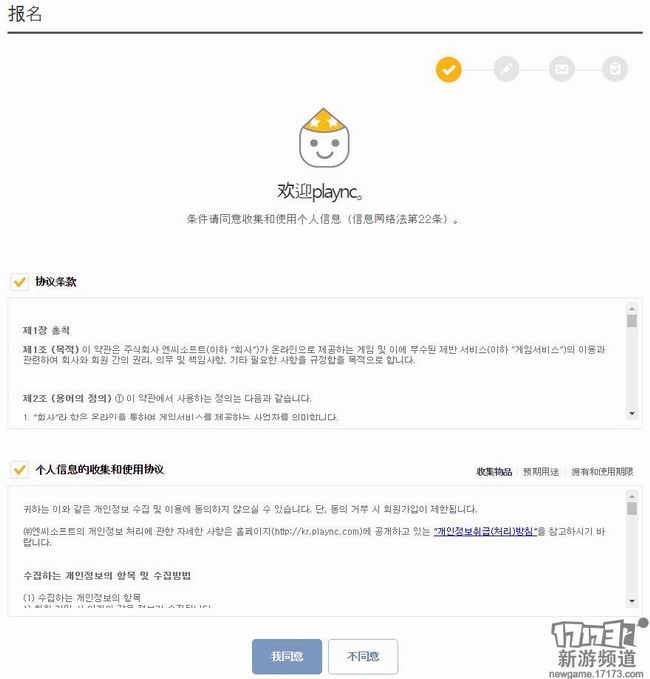Uncheck the 协议条款 checkbox
The width and height of the screenshot is (650, 679).
[x=19, y=282]
